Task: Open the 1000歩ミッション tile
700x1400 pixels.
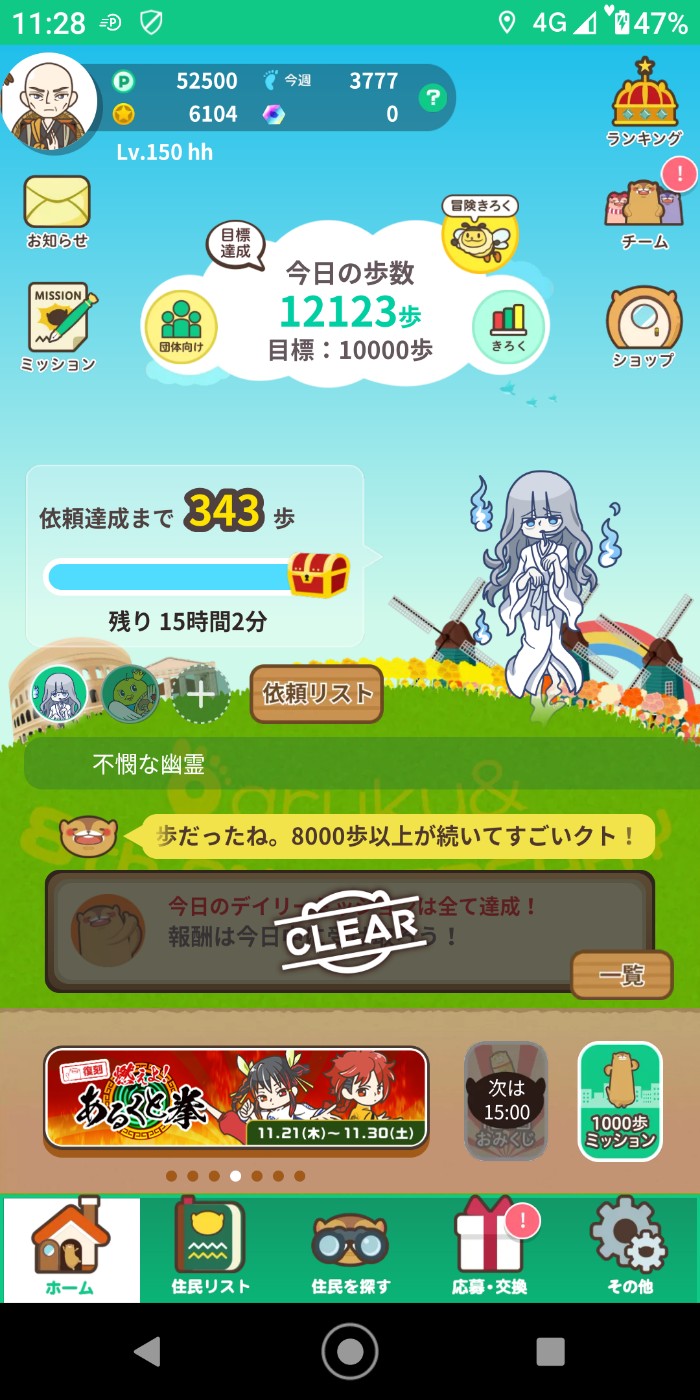Action: point(620,1101)
